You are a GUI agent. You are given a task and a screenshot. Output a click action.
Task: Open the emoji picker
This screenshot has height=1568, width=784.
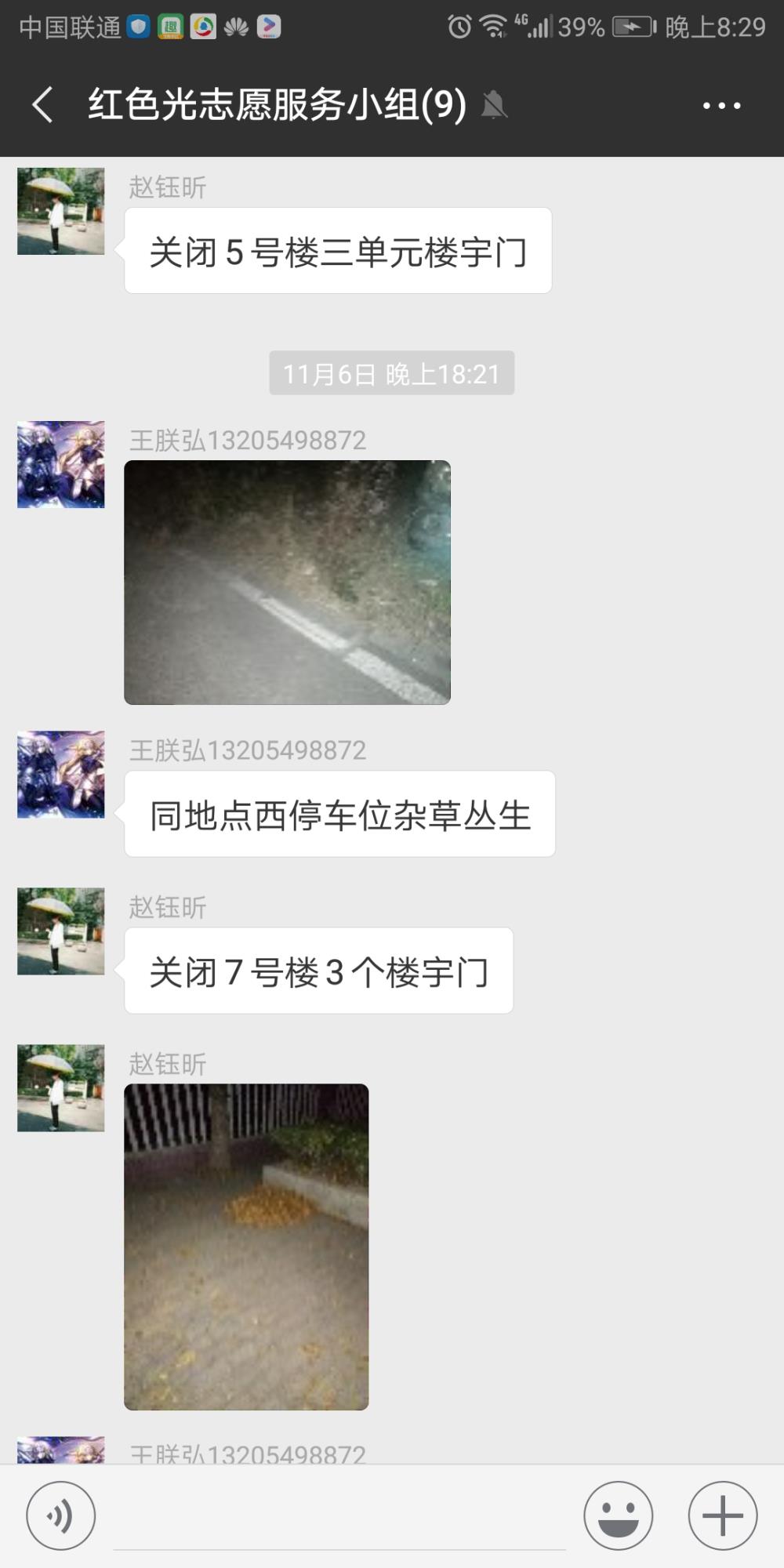[x=618, y=1516]
